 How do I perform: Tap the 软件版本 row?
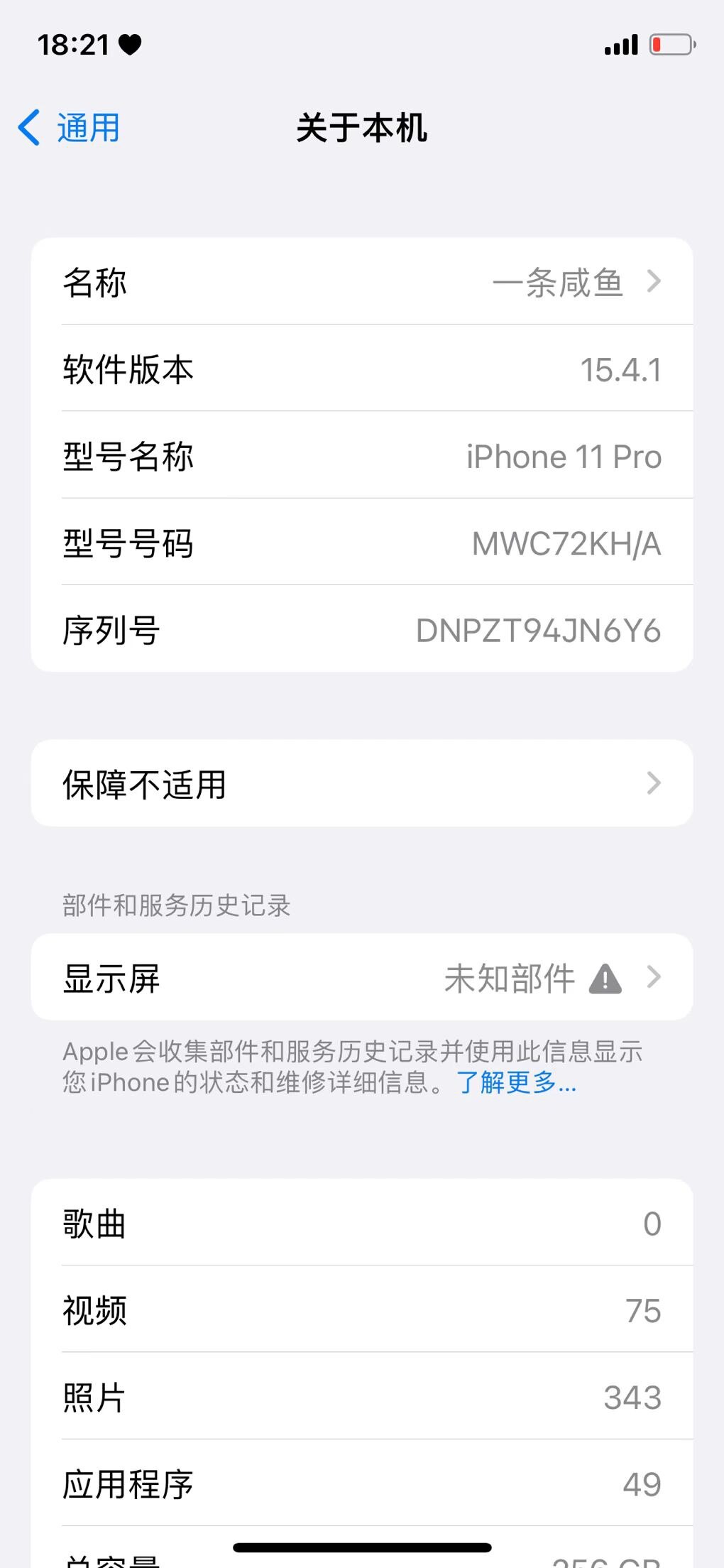pyautogui.click(x=362, y=369)
